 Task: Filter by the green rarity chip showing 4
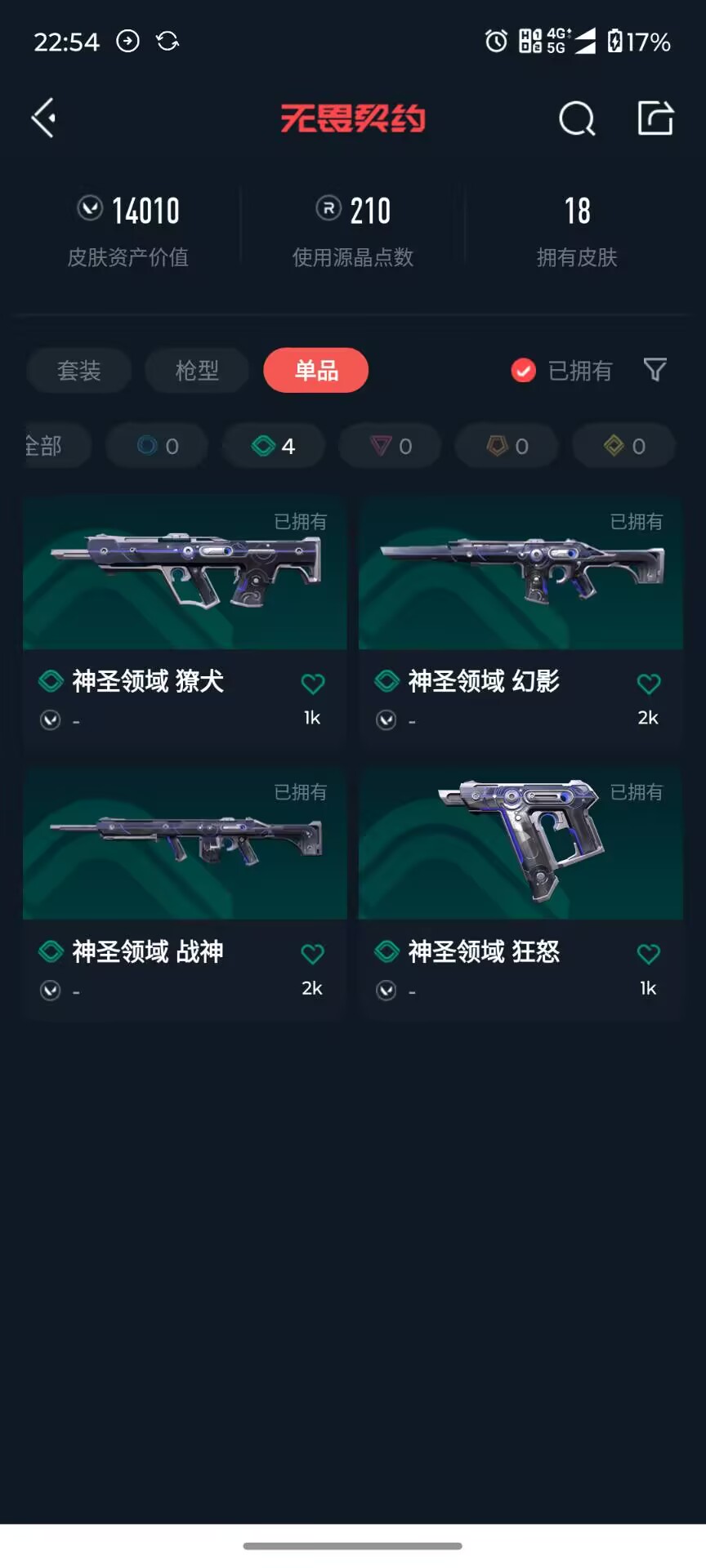click(274, 446)
